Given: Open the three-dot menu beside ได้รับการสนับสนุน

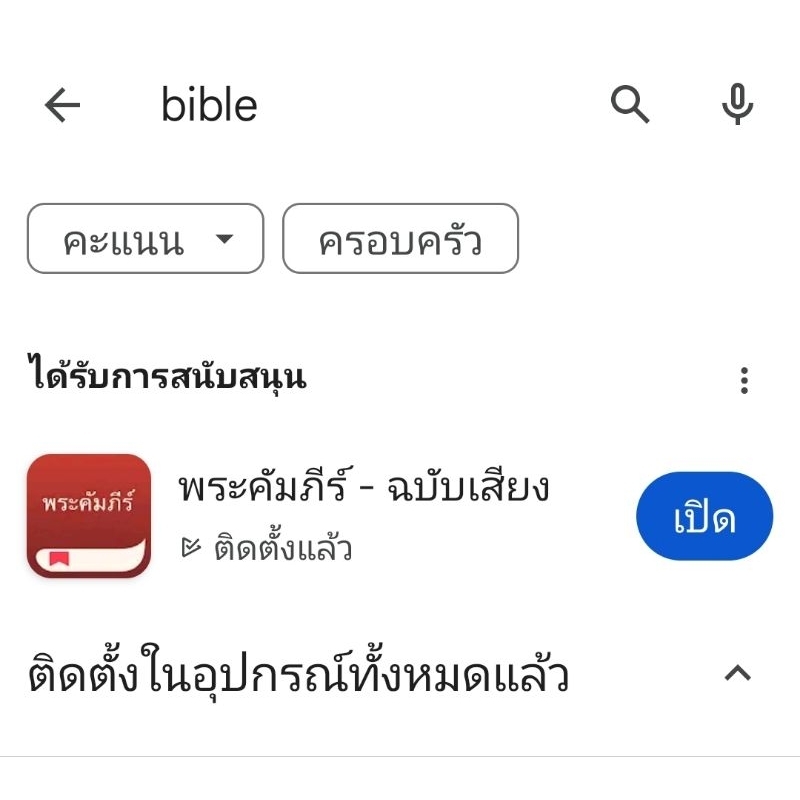Looking at the screenshot, I should 743,380.
